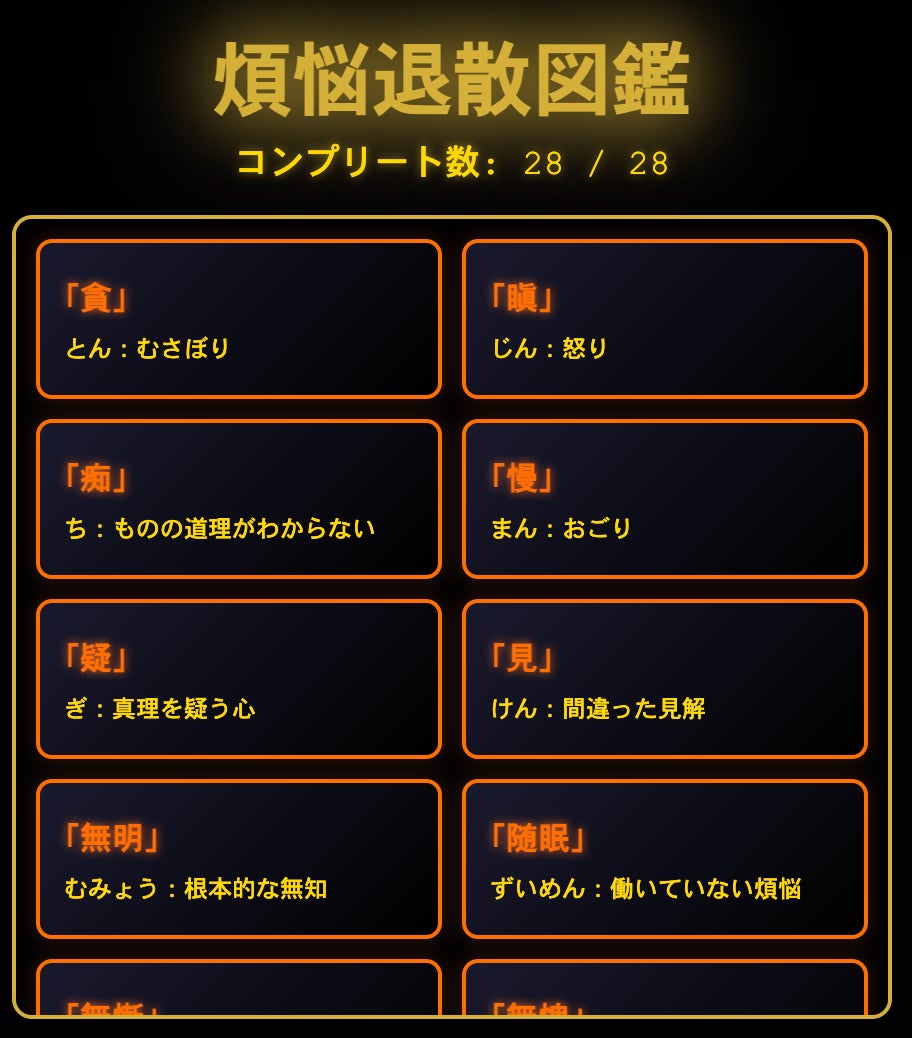Open the 「慢」 まん card
Screen dimensions: 912x1038
664,499
